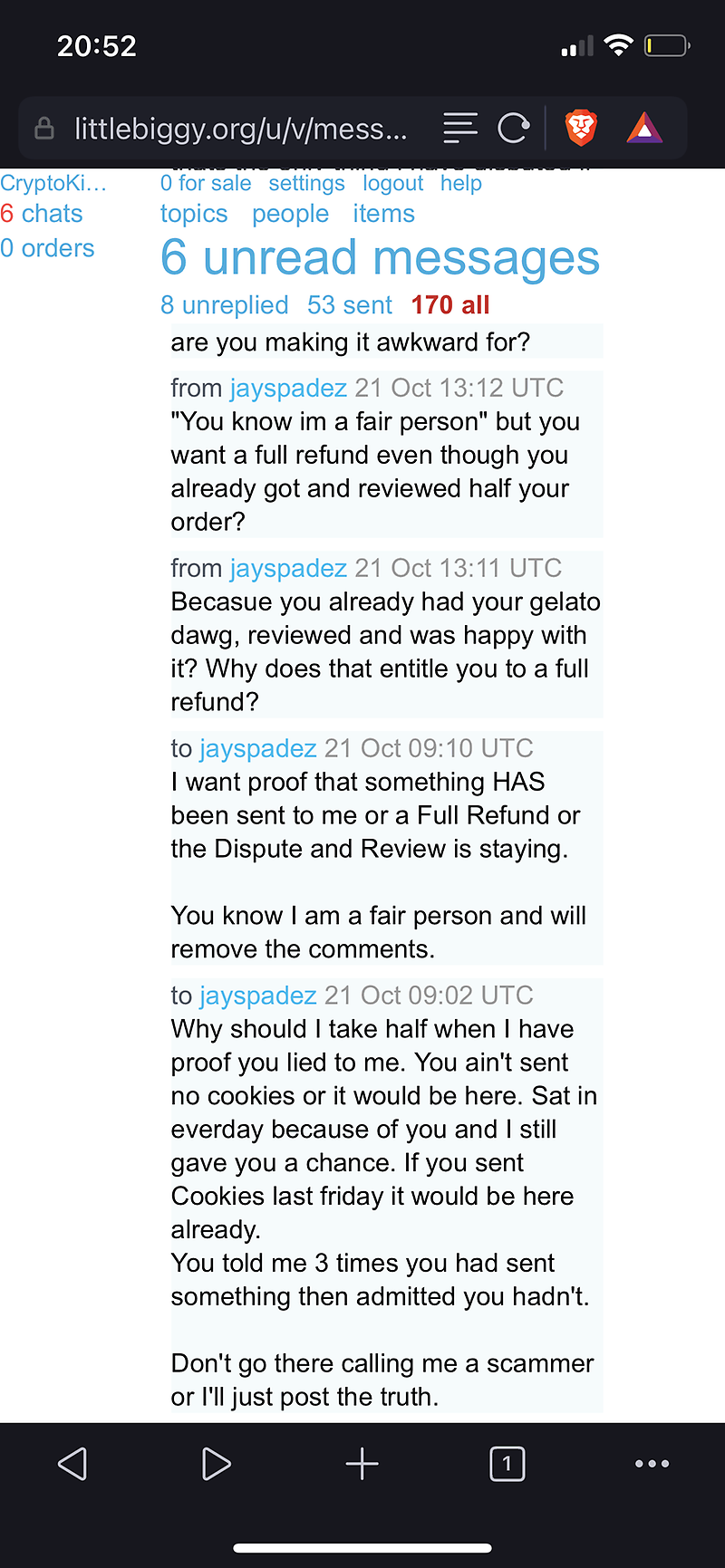Browse items link

click(383, 214)
